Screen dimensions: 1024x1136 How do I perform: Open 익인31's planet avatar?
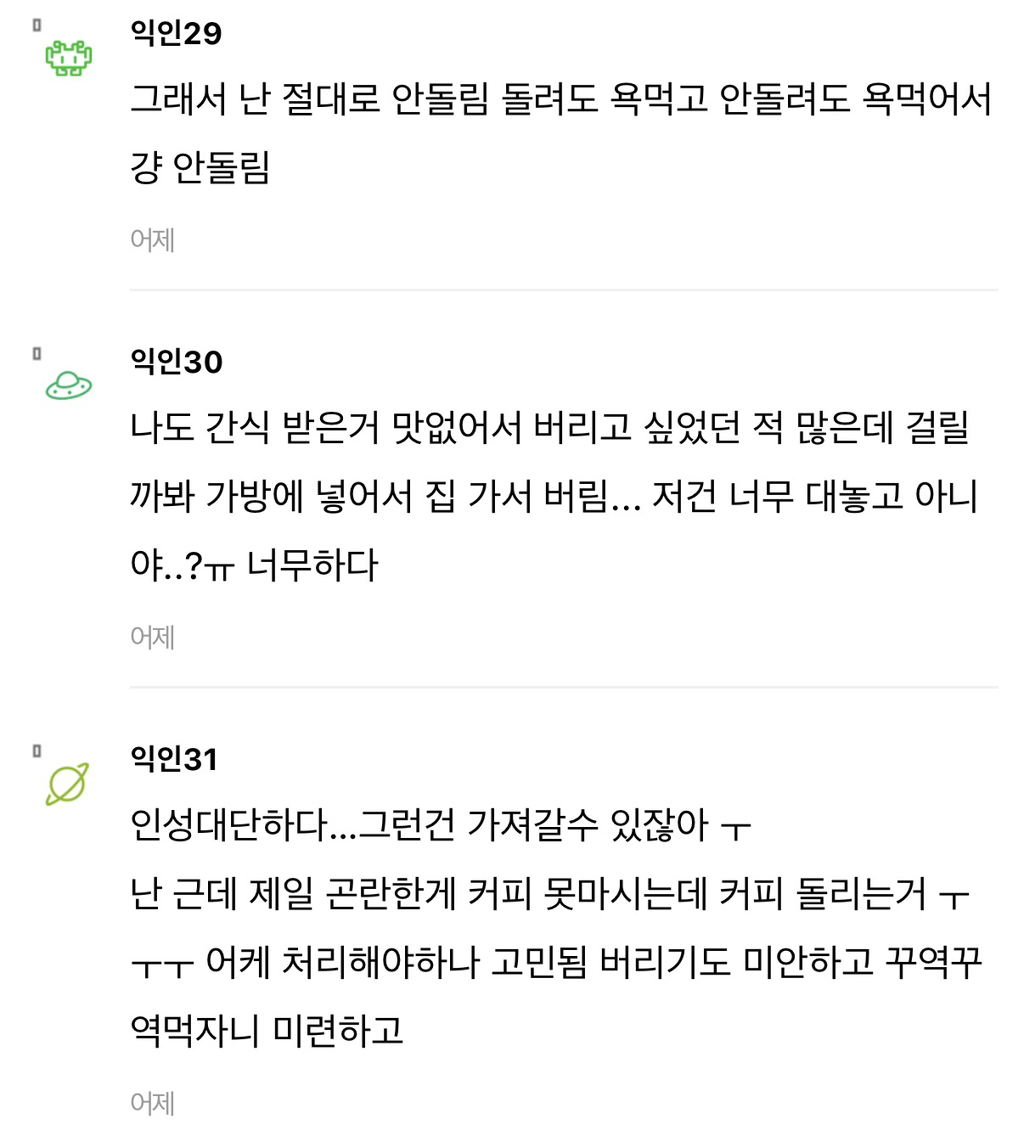67,784
